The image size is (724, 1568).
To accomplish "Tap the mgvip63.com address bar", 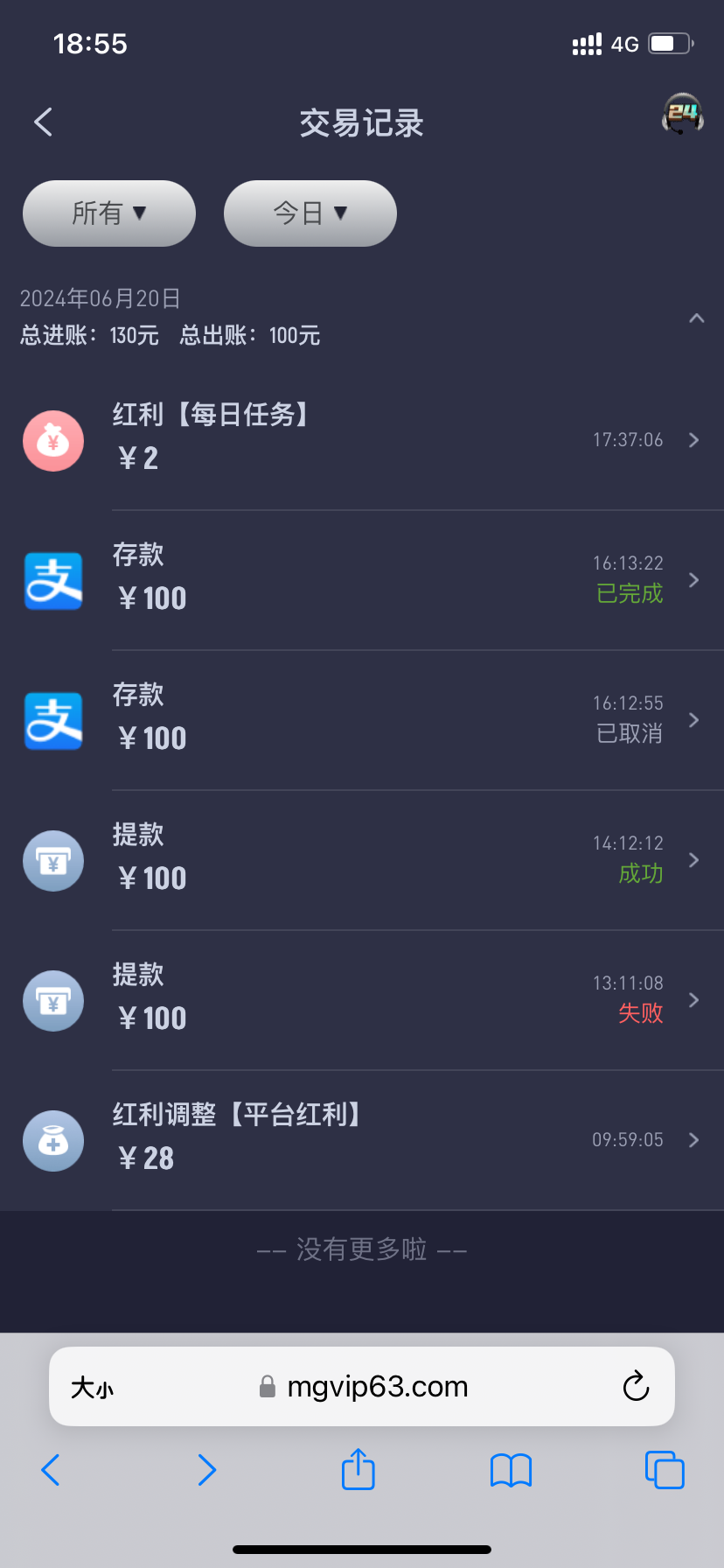I will 376,1387.
